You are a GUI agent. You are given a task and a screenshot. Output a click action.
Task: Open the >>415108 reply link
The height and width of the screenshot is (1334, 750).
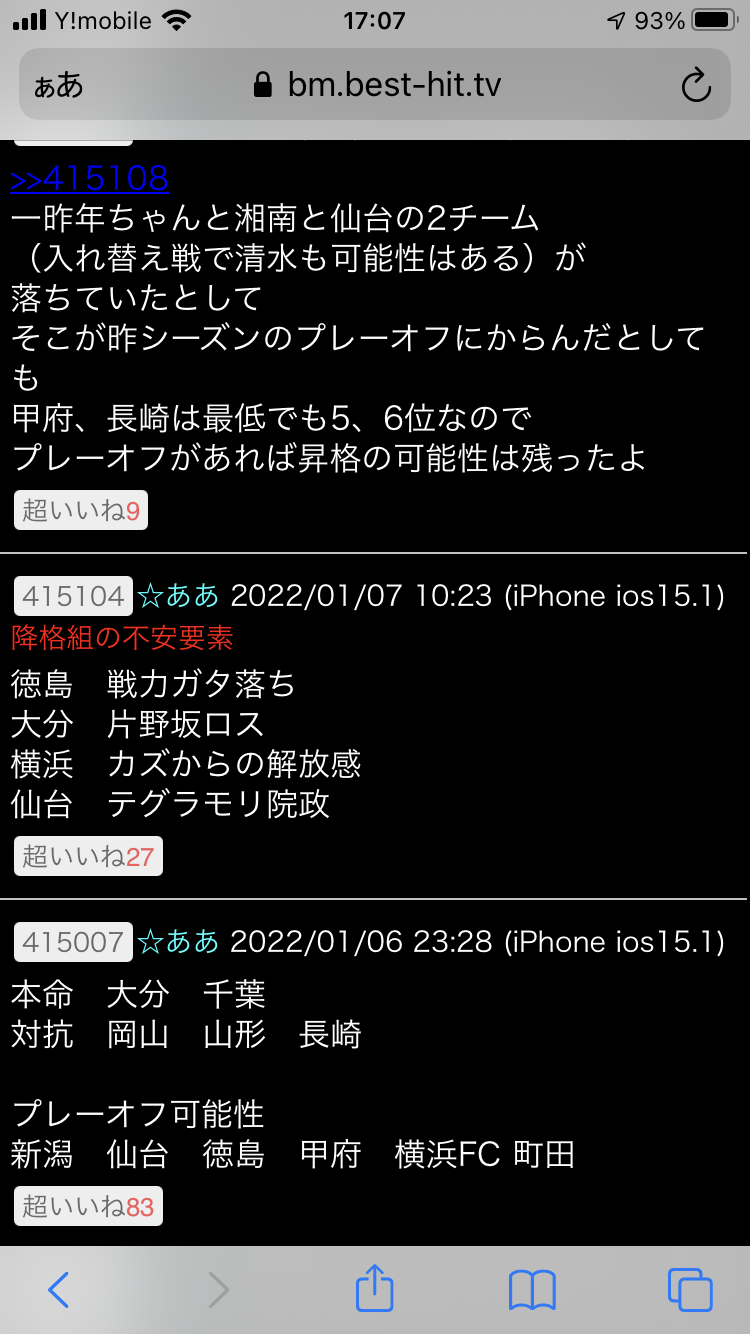click(90, 178)
